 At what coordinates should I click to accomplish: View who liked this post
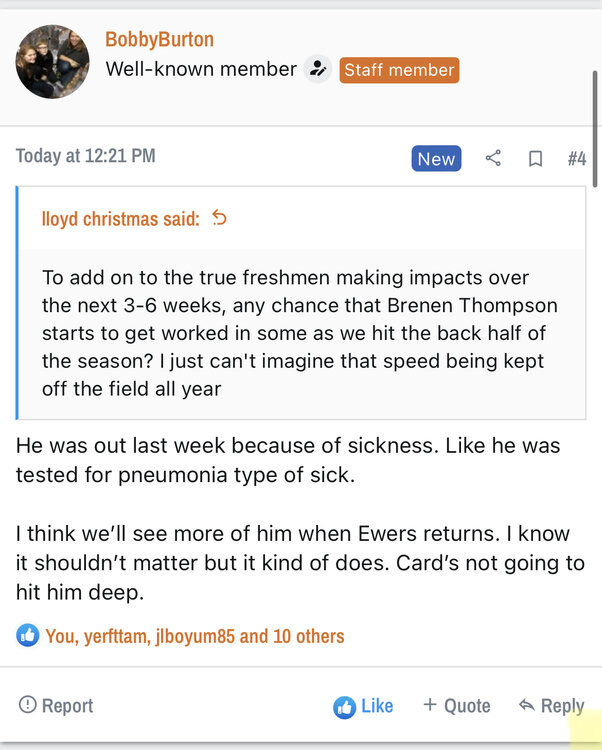tap(194, 635)
